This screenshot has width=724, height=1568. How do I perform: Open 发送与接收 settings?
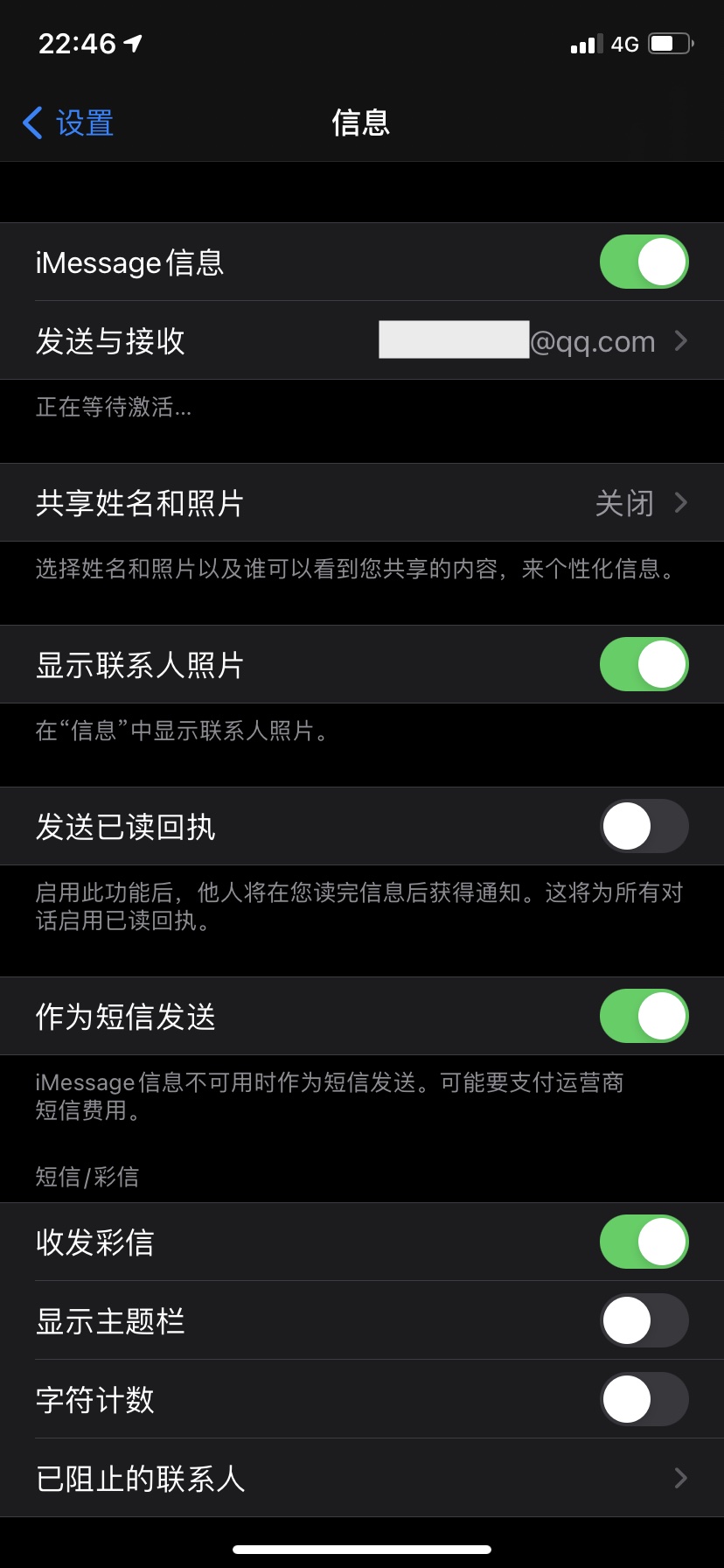pos(362,340)
